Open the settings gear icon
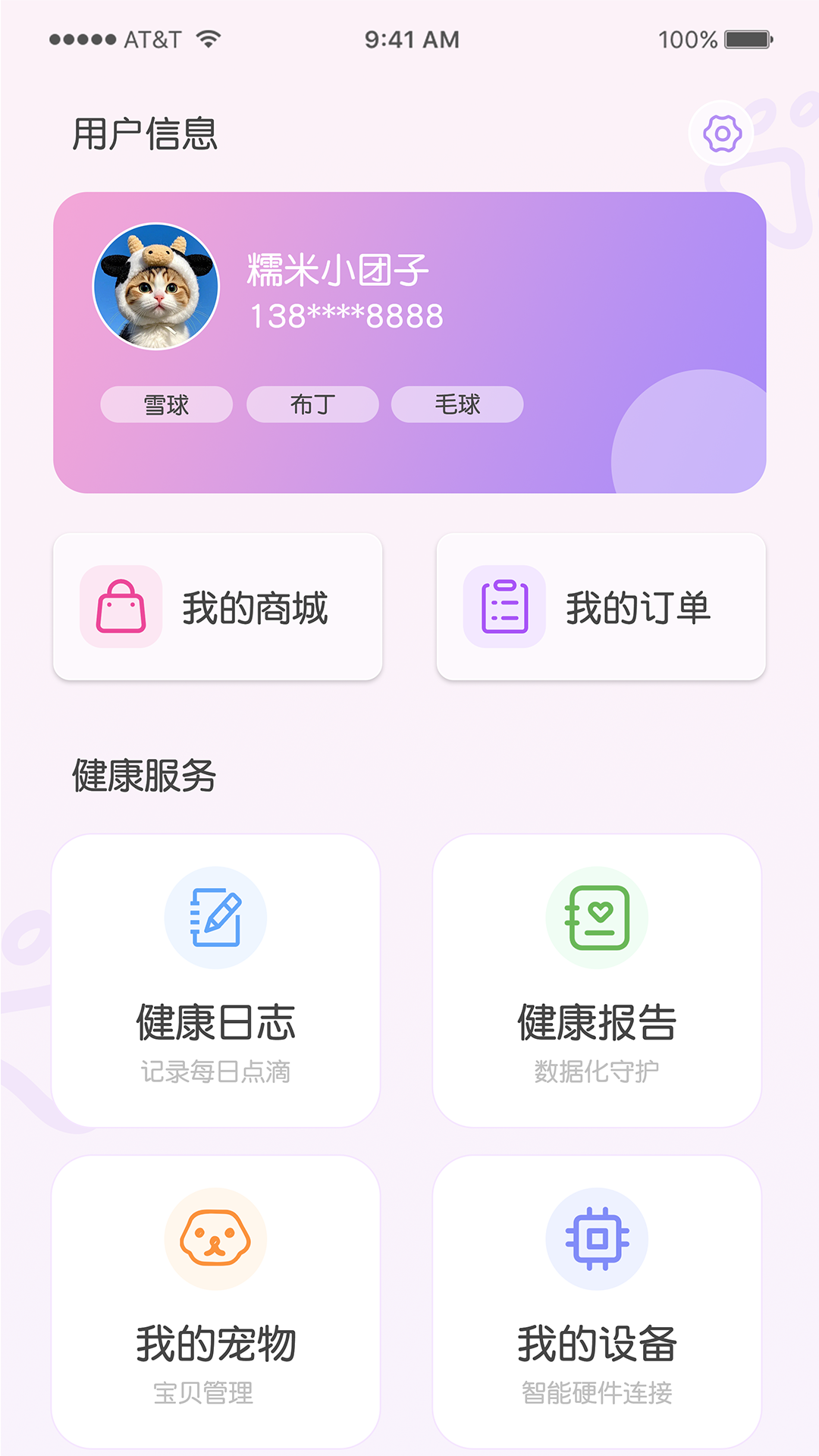 click(x=722, y=134)
